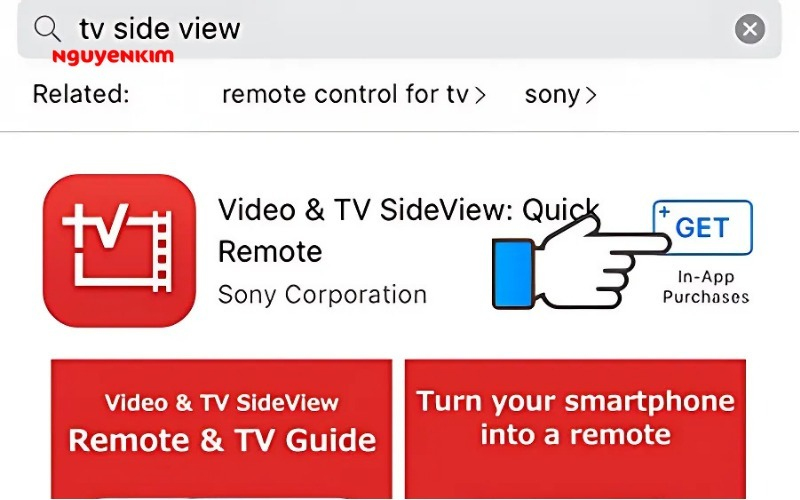Open related search sony
Viewport: 800px width, 500px height.
pos(560,95)
